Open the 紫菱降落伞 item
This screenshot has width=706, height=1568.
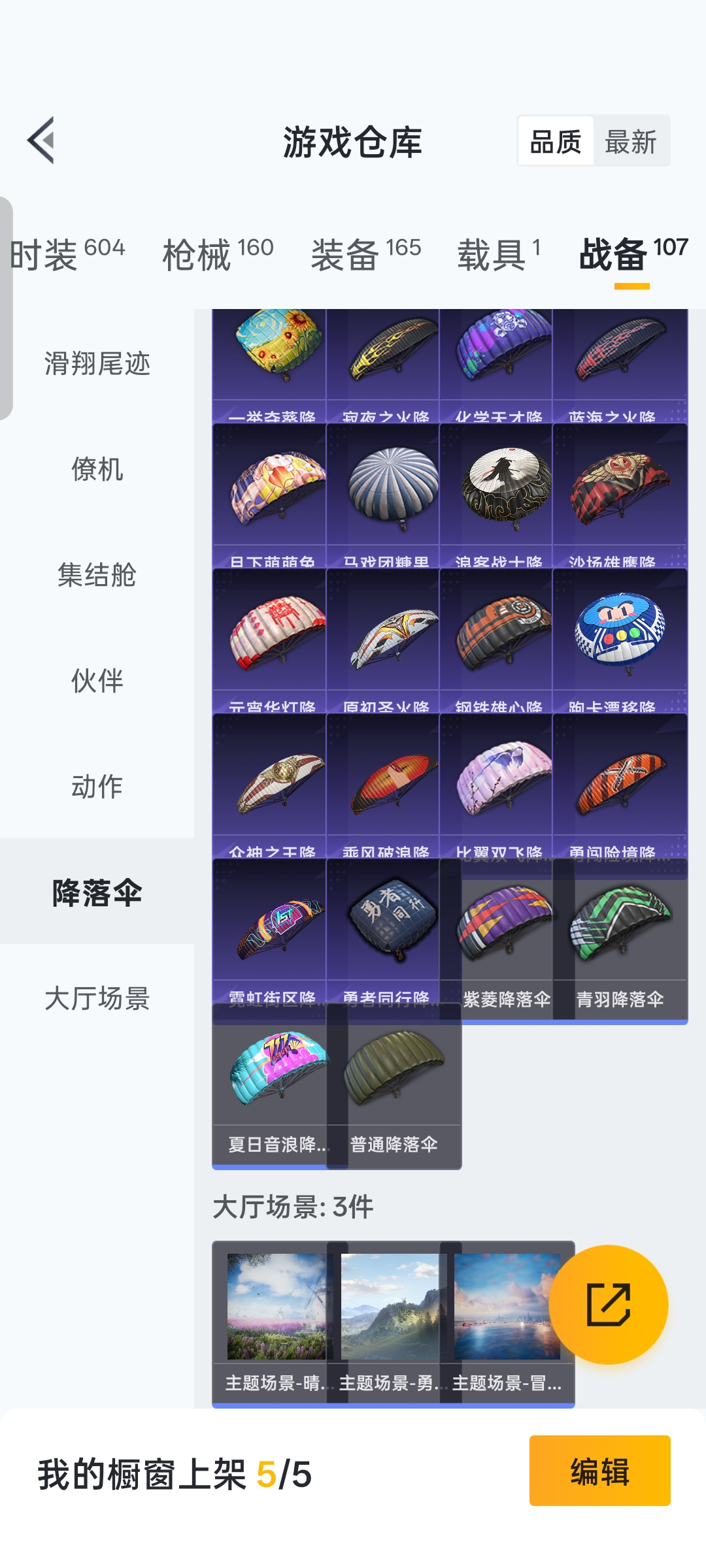(x=506, y=941)
